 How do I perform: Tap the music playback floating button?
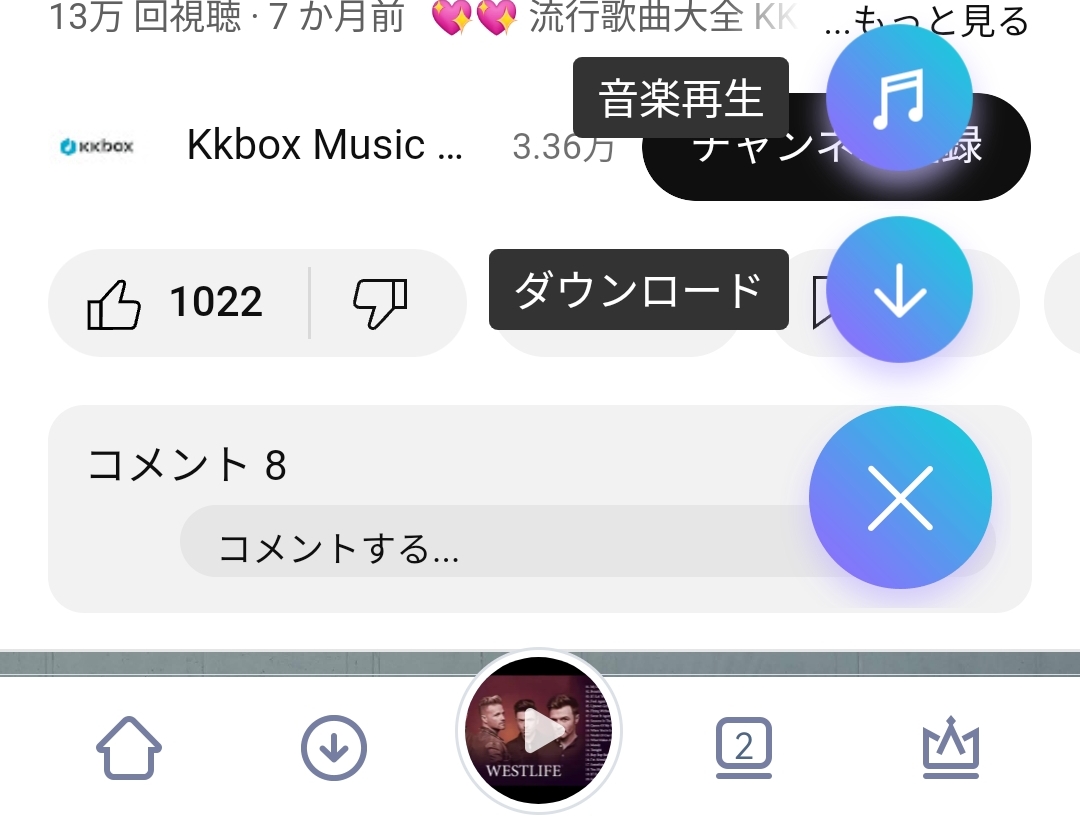click(x=899, y=98)
